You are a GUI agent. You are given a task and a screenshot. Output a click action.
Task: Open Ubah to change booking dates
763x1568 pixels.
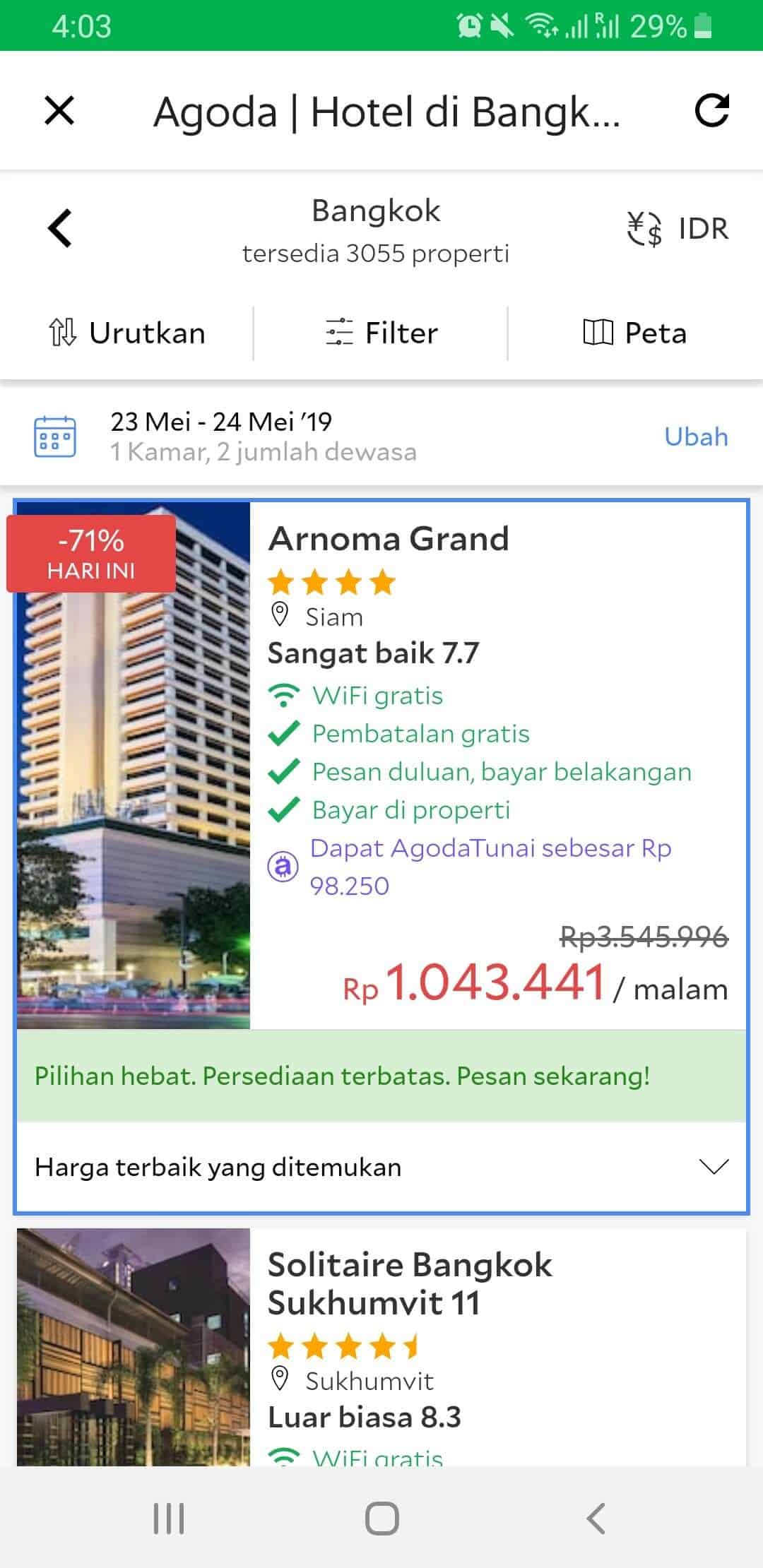pyautogui.click(x=696, y=436)
